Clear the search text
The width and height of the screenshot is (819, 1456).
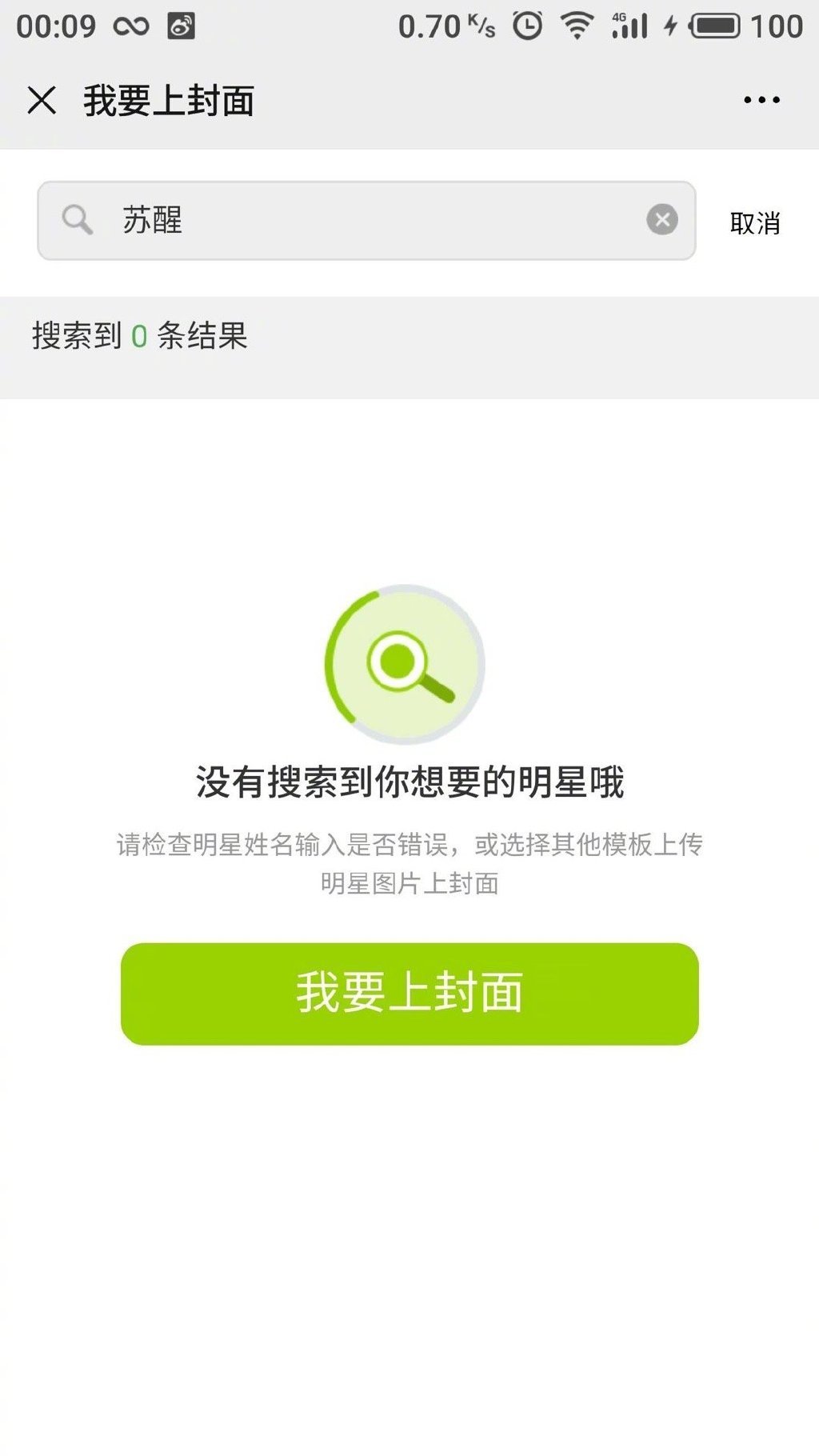pos(661,219)
